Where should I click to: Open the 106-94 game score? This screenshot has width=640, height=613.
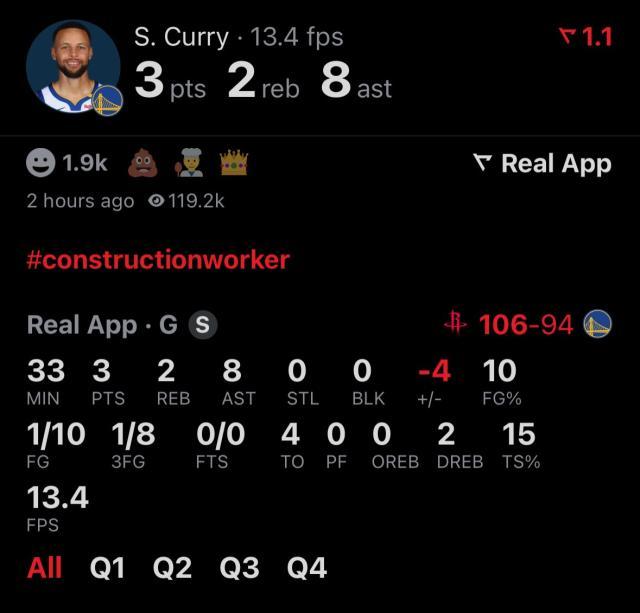click(x=525, y=325)
